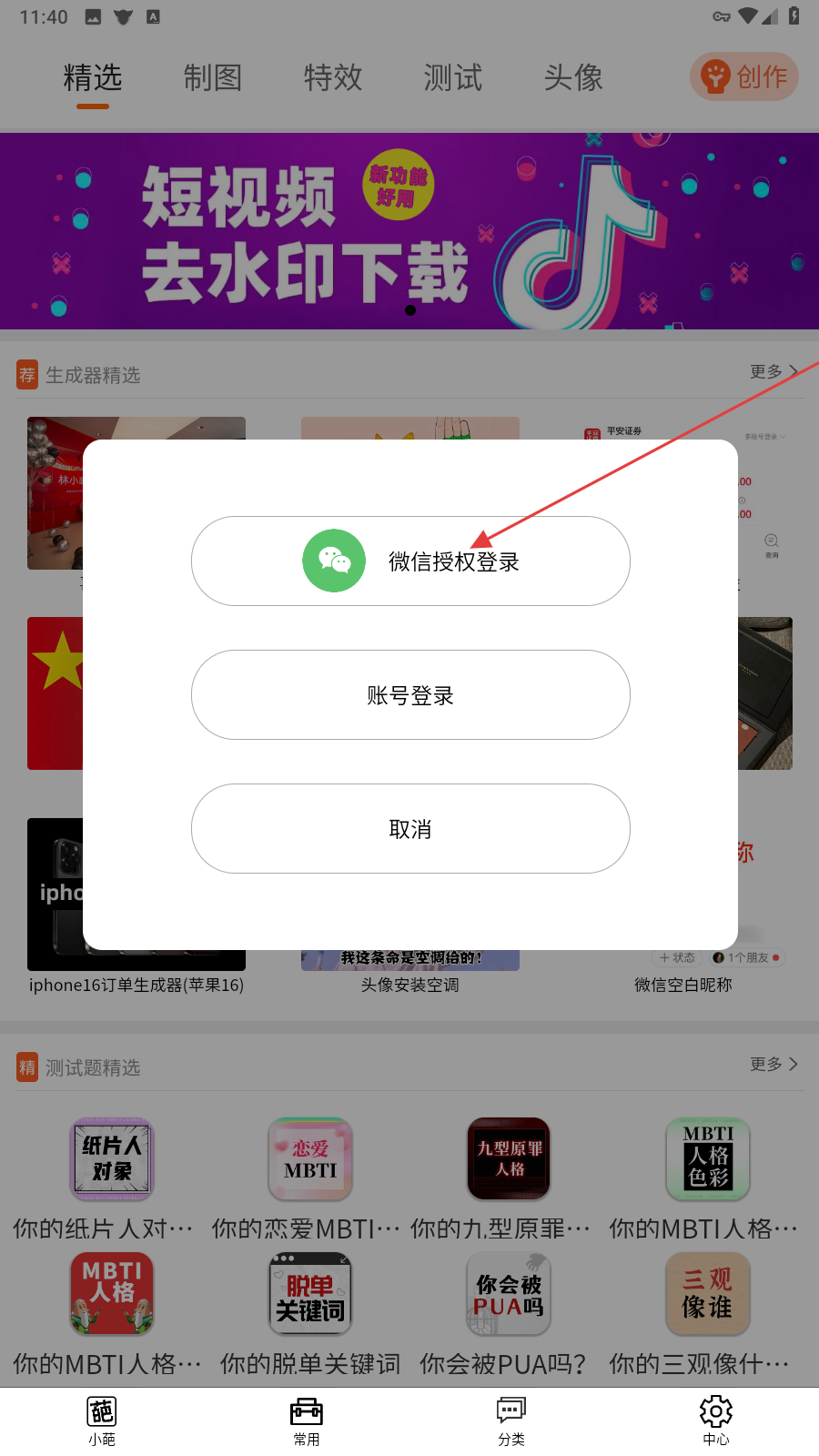Start the 你会被PUA吗 test
819x1456 pixels.
tap(509, 1293)
